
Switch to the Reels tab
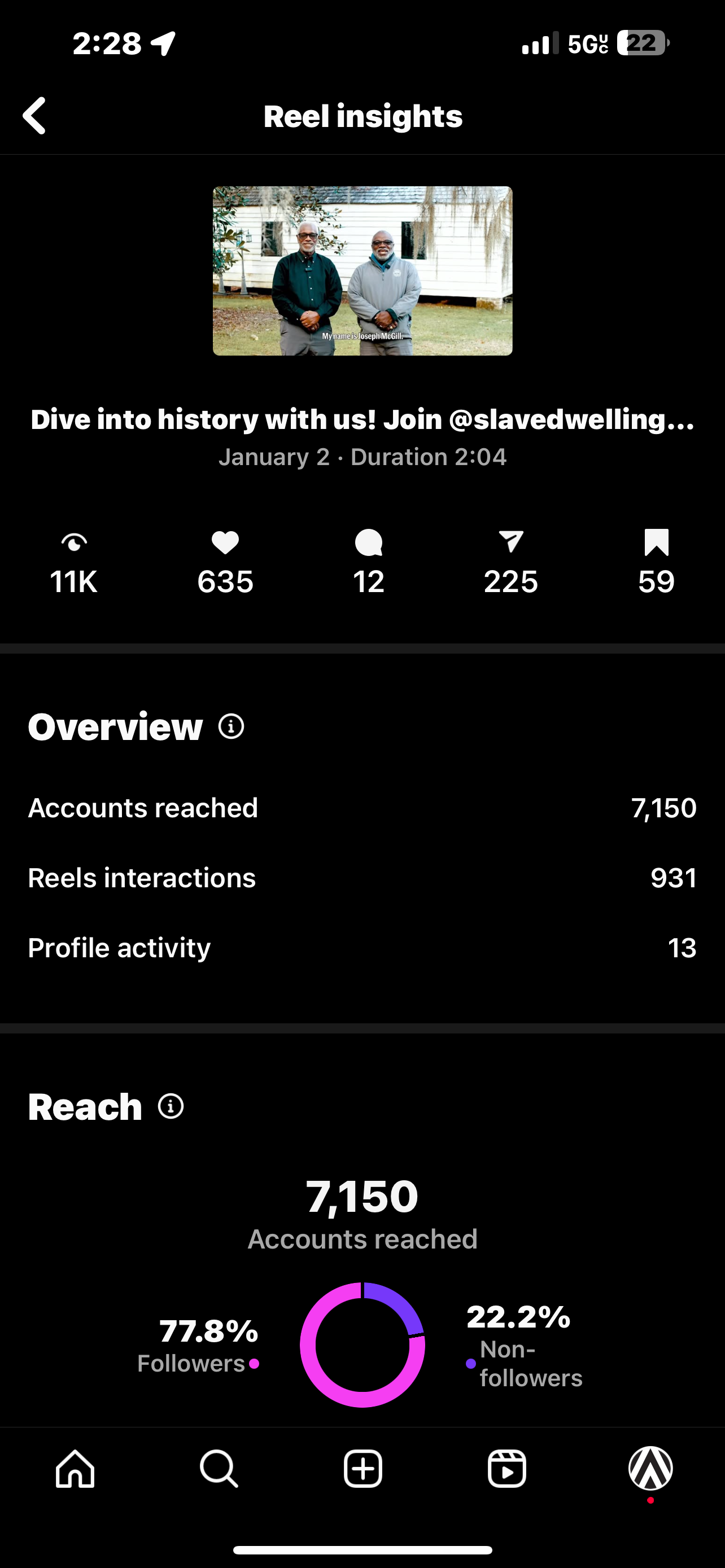(x=506, y=1469)
